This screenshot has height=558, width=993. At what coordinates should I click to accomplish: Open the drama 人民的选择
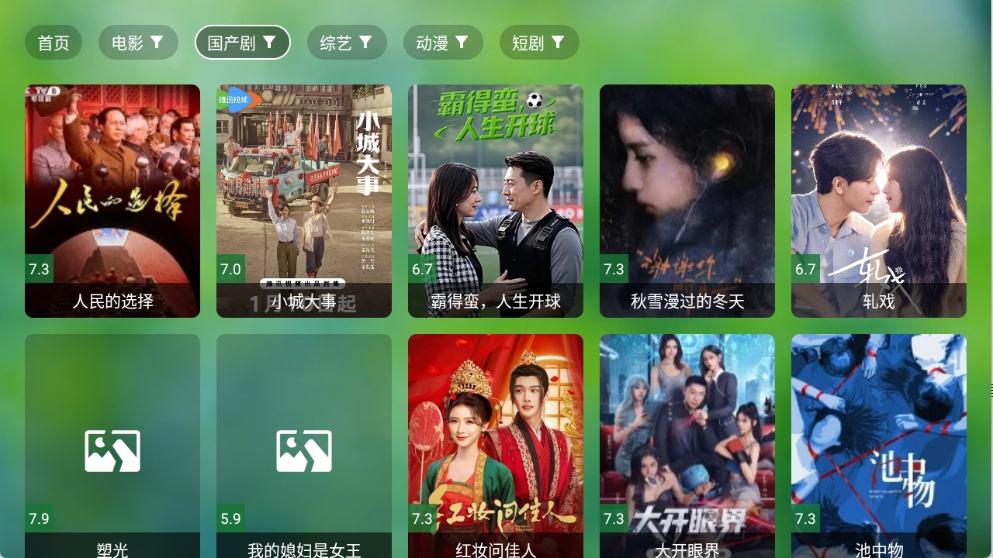[x=112, y=200]
